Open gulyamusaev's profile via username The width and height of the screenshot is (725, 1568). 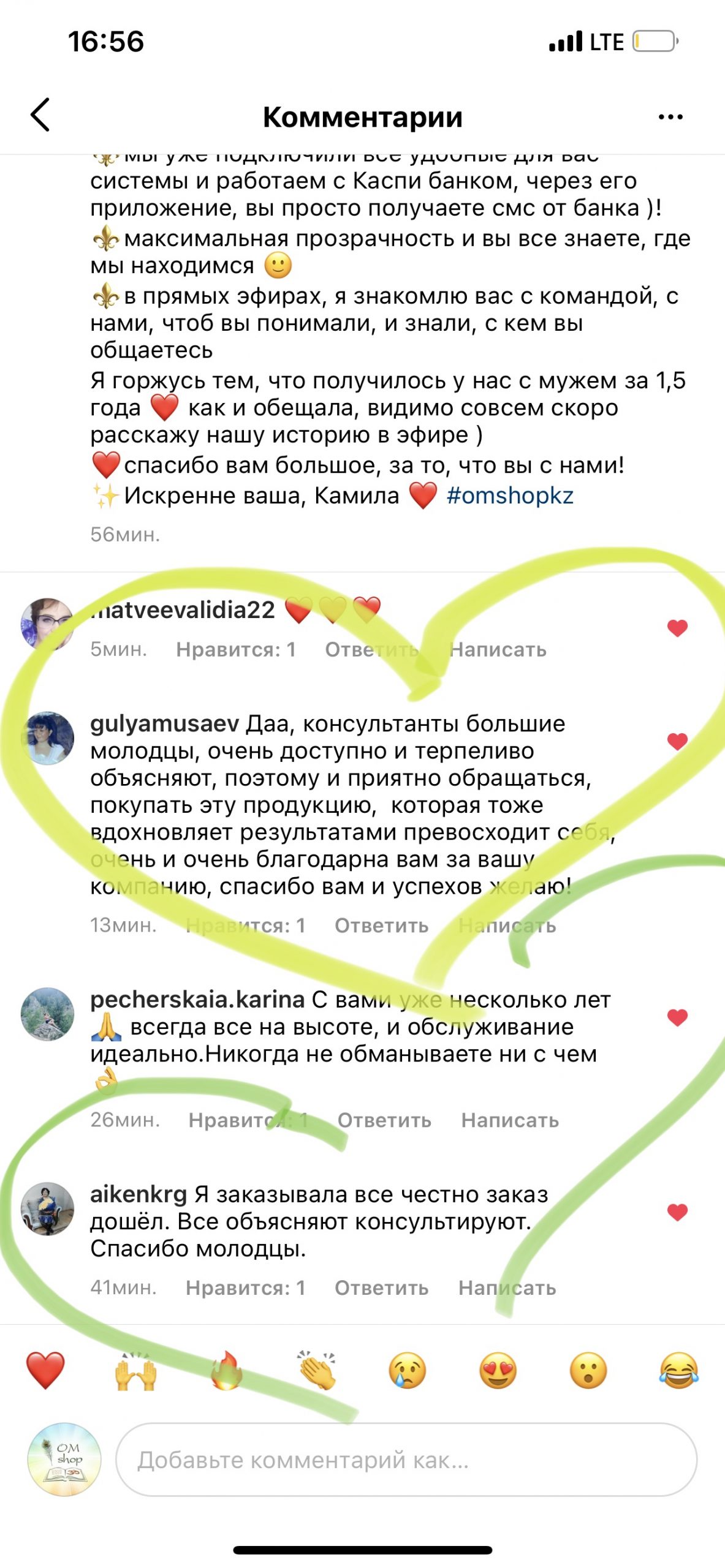click(x=164, y=724)
